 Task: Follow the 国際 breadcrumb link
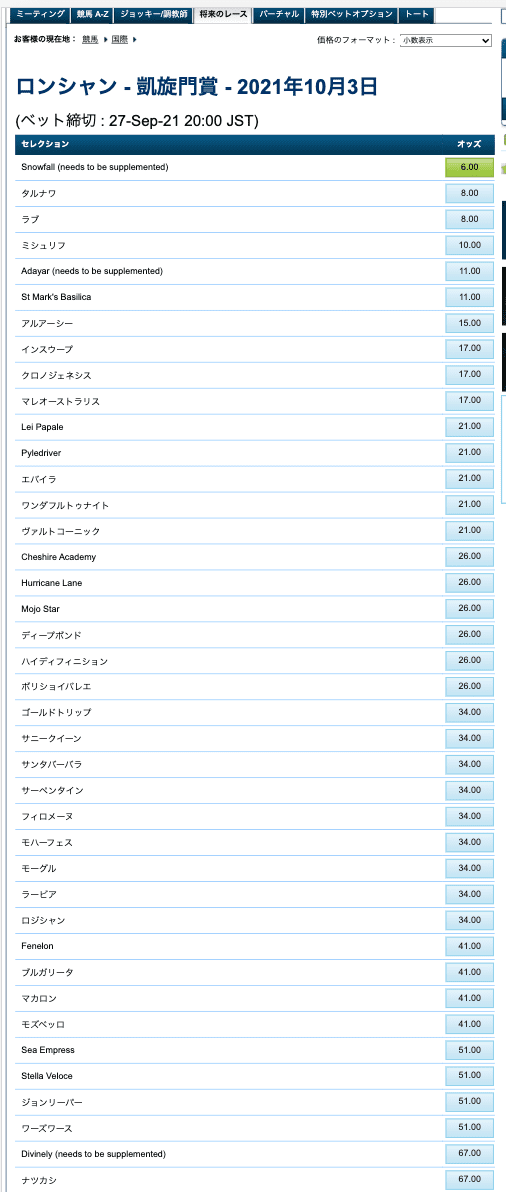pos(119,39)
